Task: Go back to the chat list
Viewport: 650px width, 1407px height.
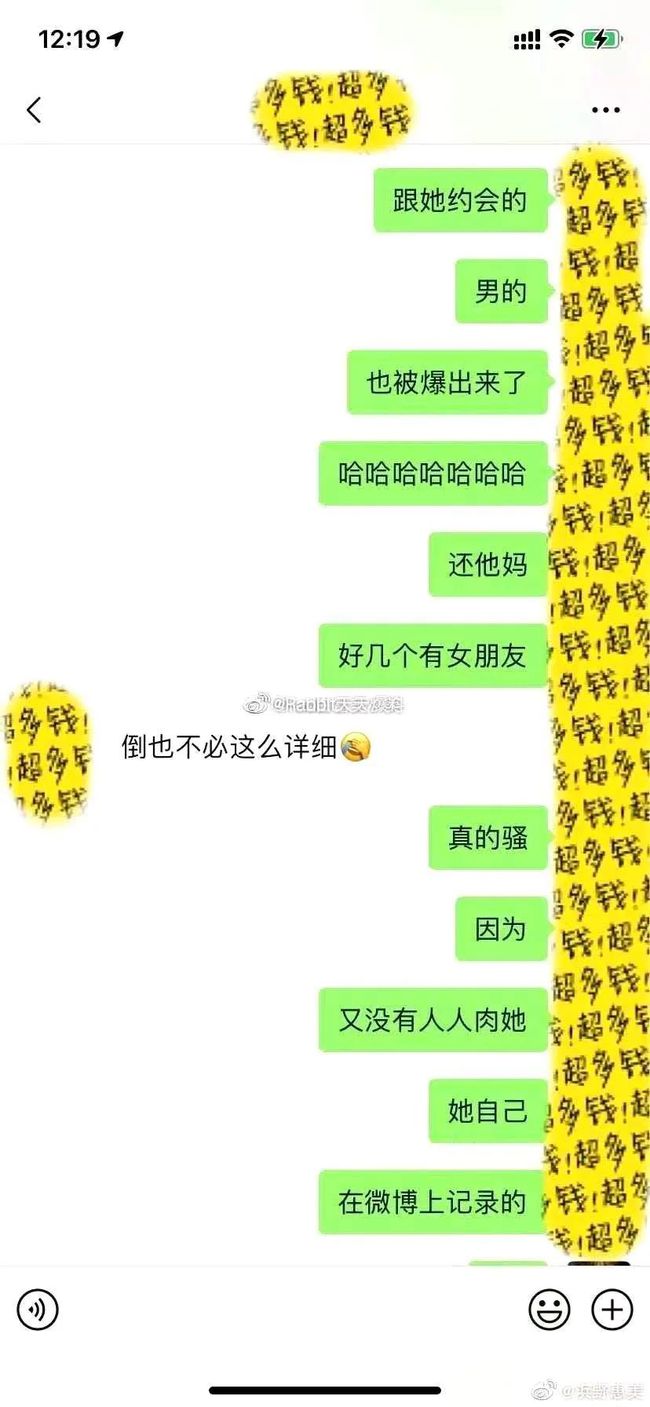Action: pos(34,109)
